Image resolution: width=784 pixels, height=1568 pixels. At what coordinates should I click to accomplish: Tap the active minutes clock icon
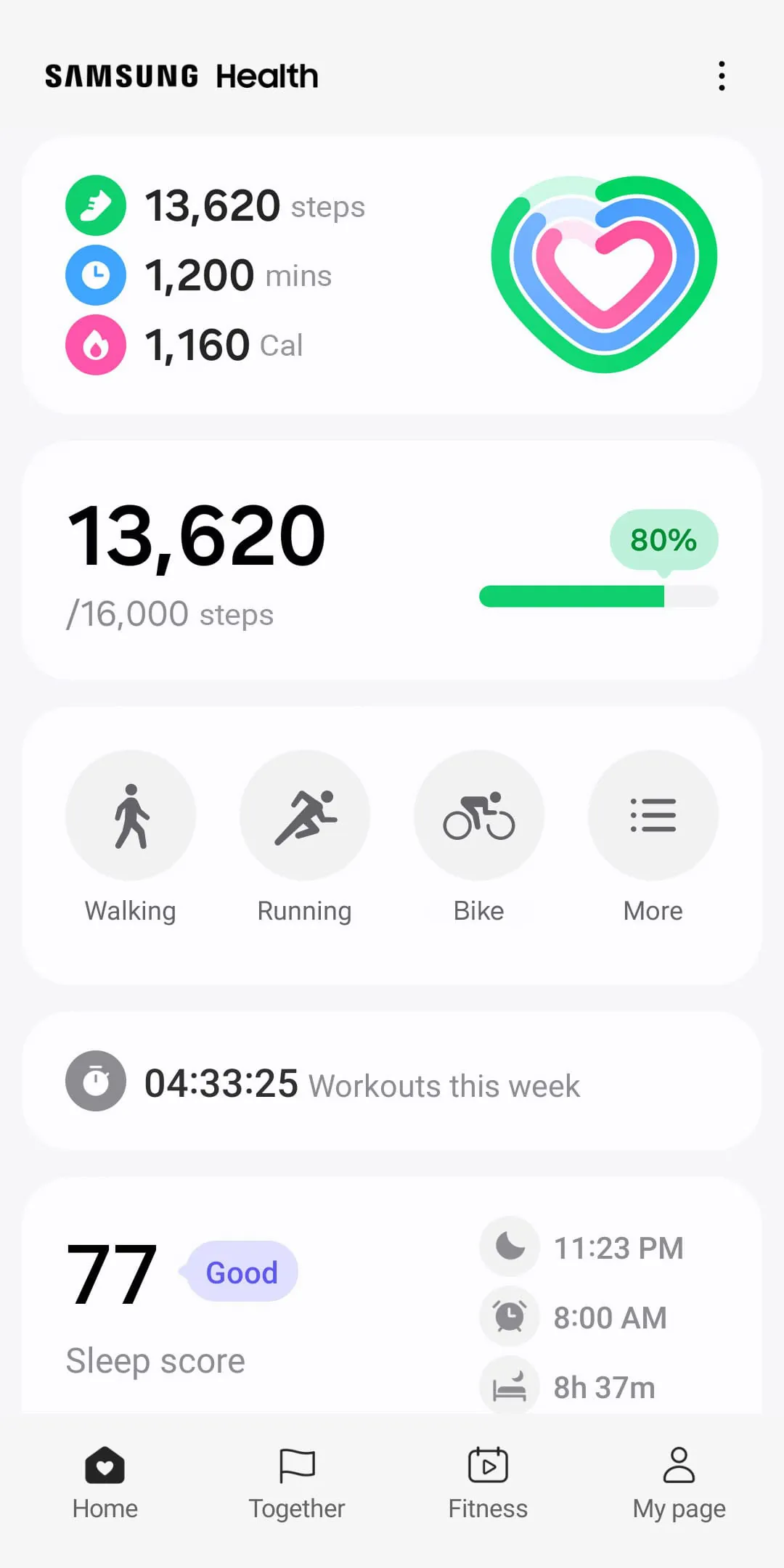pyautogui.click(x=95, y=275)
